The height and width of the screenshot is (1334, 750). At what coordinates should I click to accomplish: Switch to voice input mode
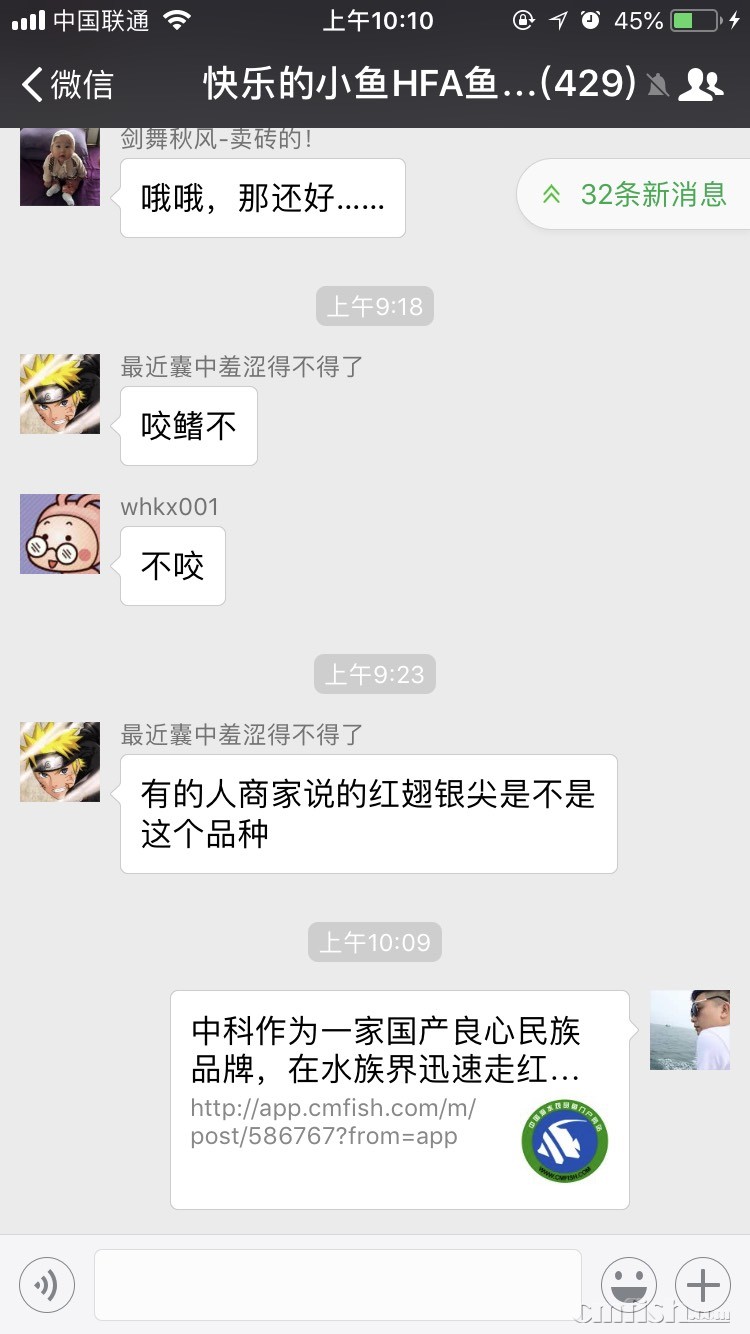(x=47, y=1284)
